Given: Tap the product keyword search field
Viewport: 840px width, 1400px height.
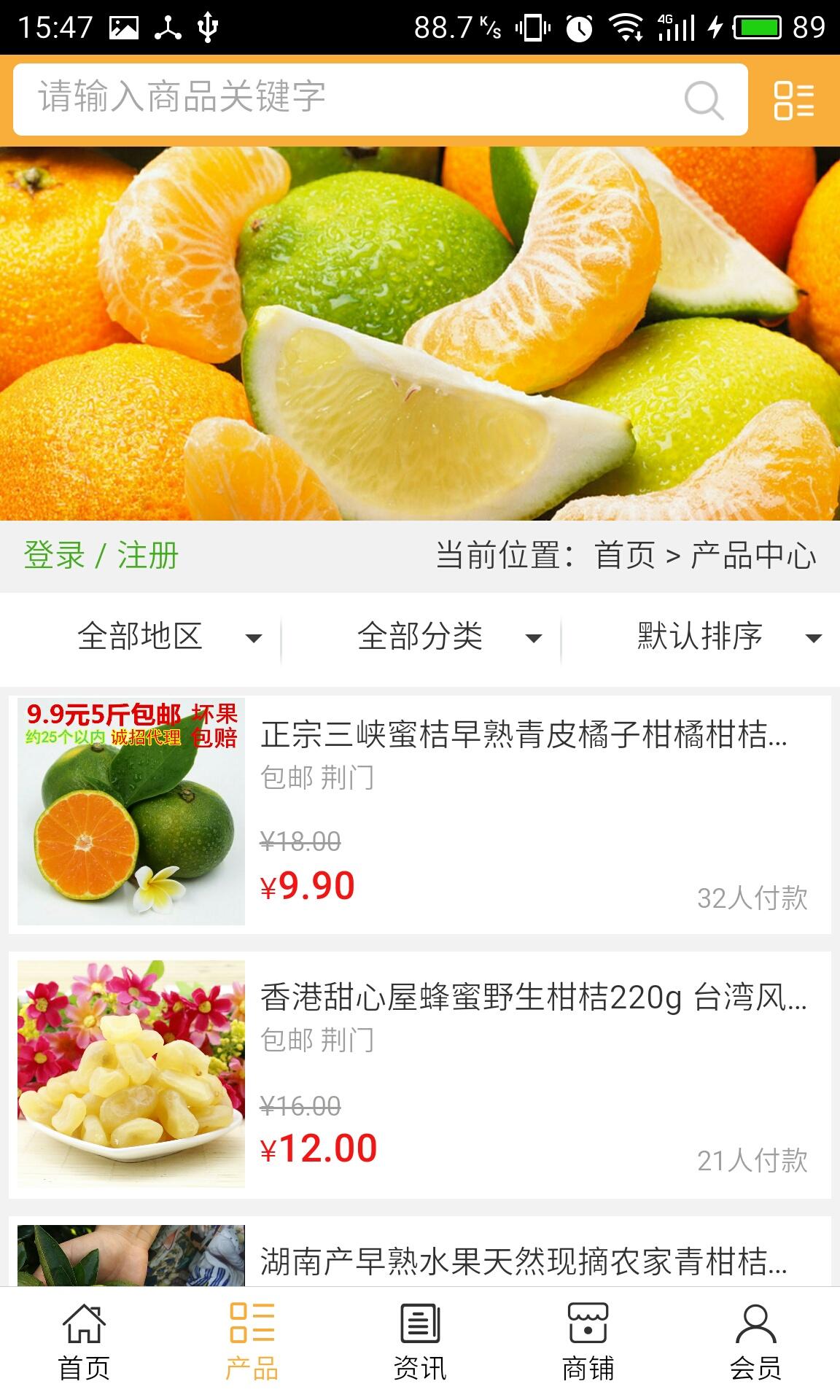Looking at the screenshot, I should point(343,98).
